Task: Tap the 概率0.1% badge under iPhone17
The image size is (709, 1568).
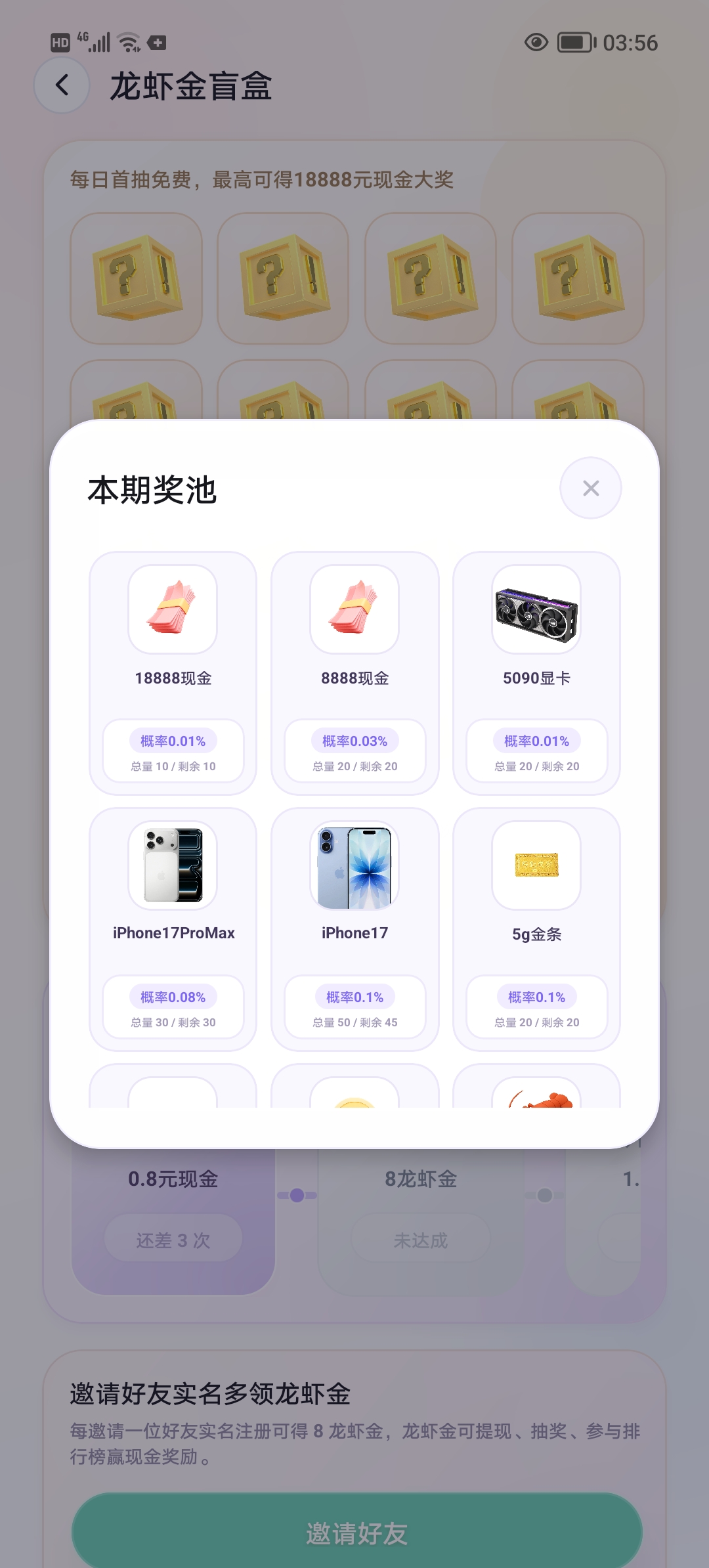Action: 354,997
